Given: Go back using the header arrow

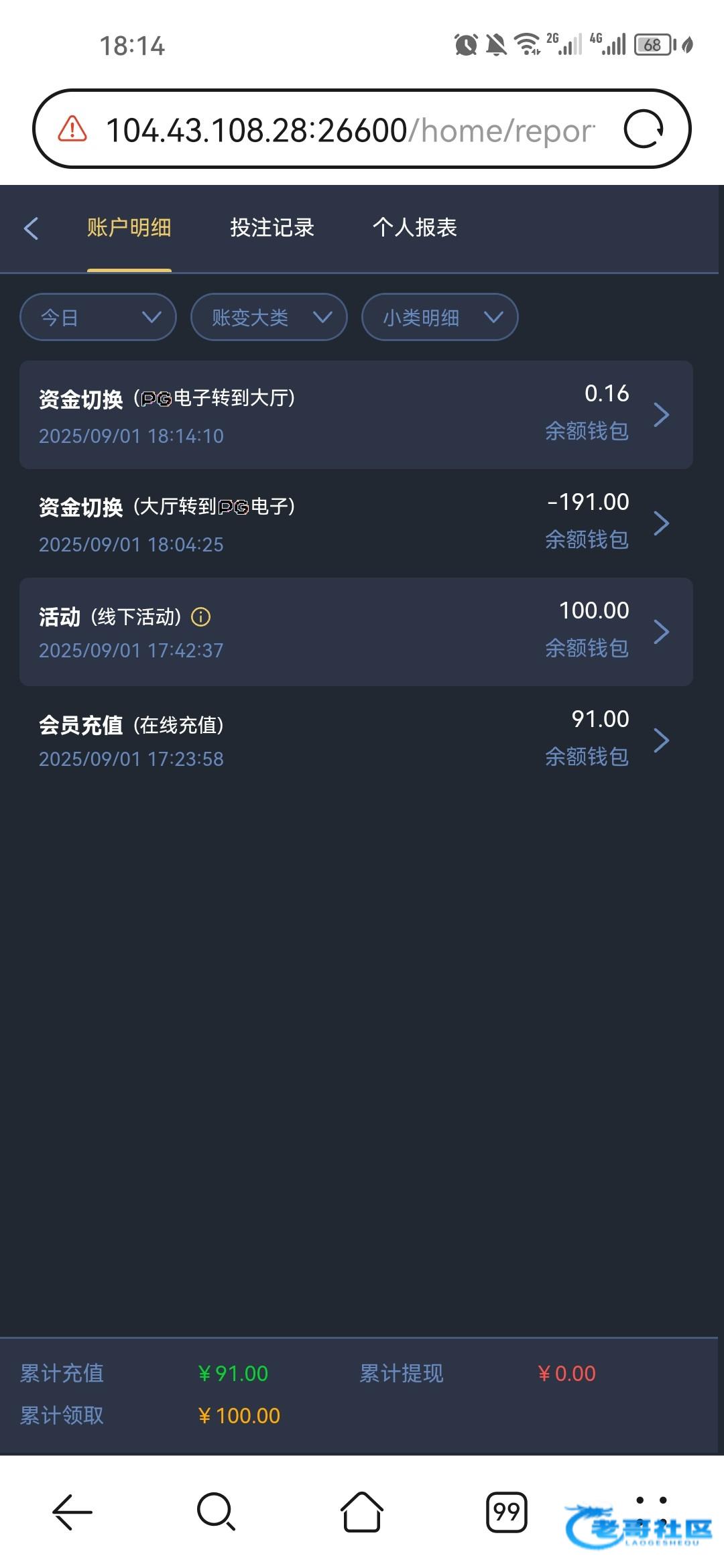Looking at the screenshot, I should coord(31,228).
